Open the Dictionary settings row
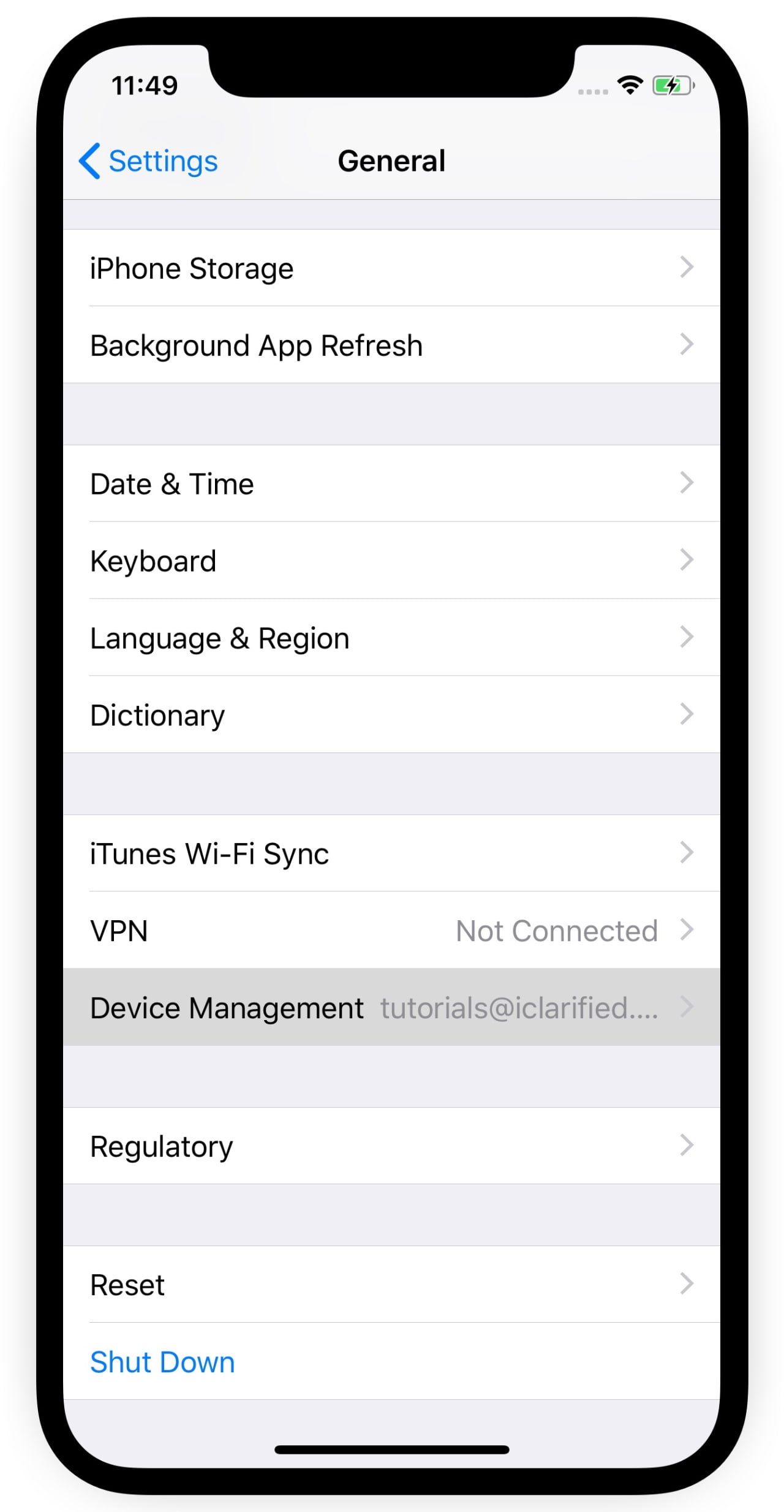This screenshot has width=784, height=1512. (392, 714)
